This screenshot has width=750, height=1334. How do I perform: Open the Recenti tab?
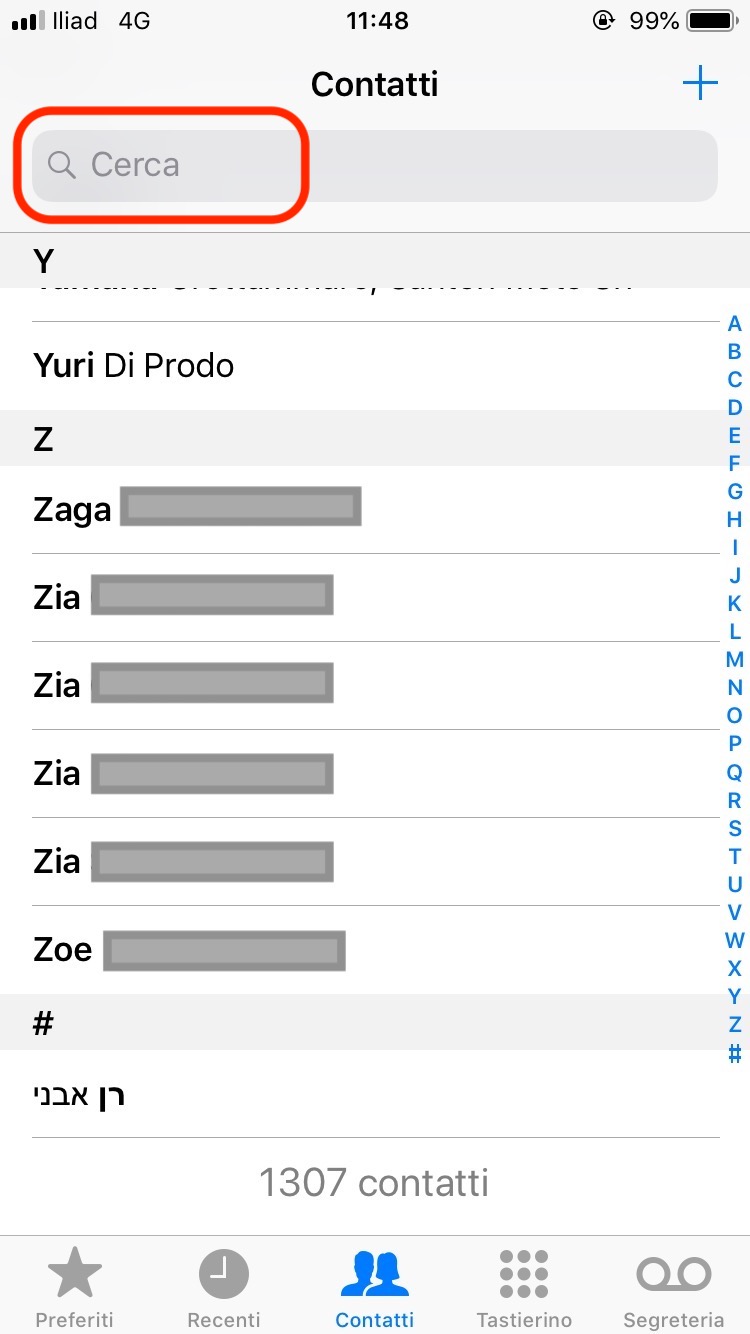[224, 1288]
